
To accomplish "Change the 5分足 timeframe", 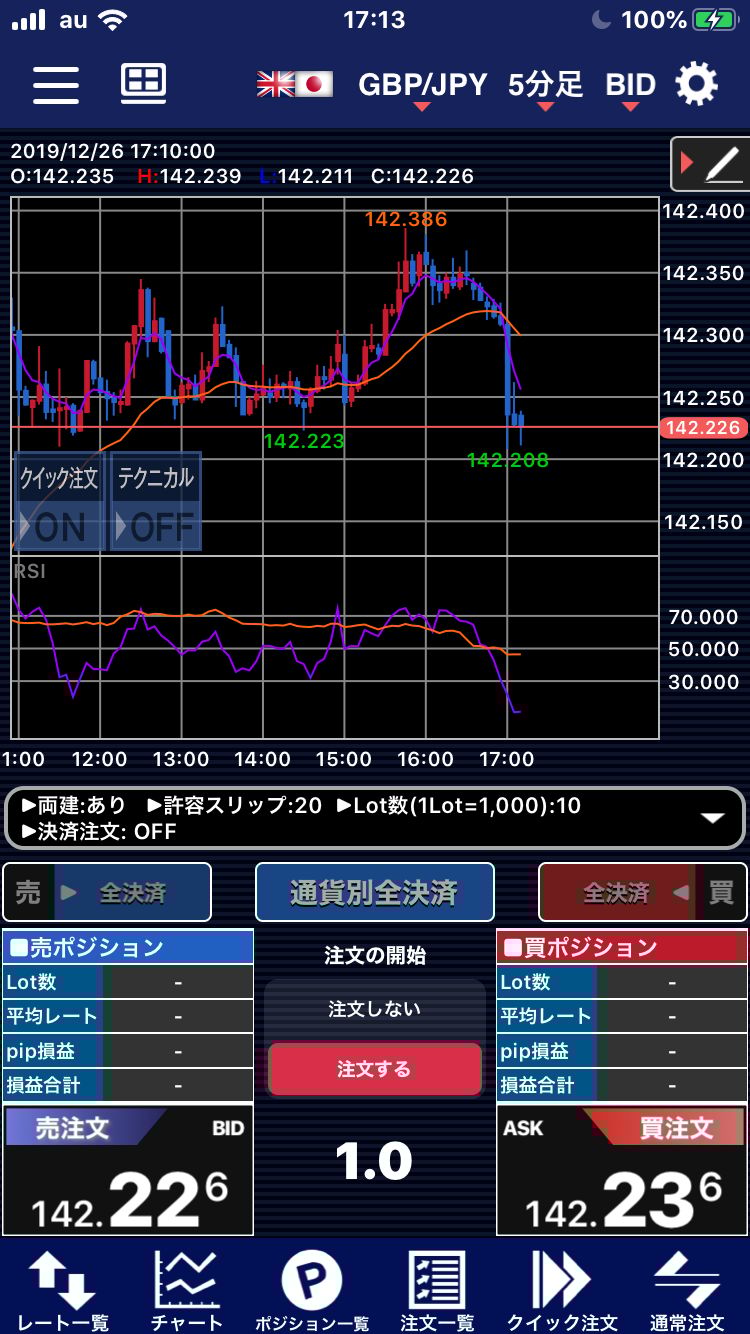I will click(x=545, y=86).
